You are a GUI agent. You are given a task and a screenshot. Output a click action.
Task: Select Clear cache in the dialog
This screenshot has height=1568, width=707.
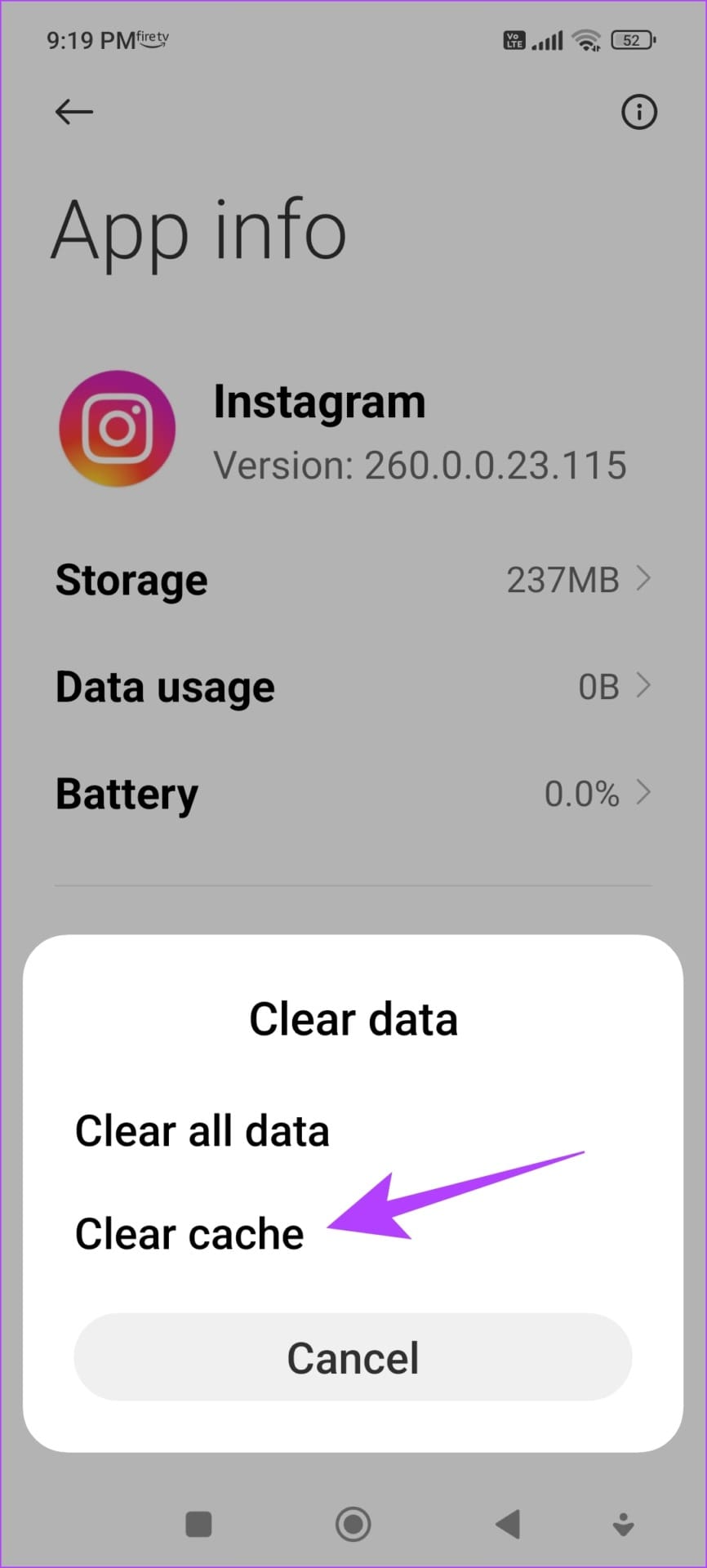pyautogui.click(x=189, y=1234)
